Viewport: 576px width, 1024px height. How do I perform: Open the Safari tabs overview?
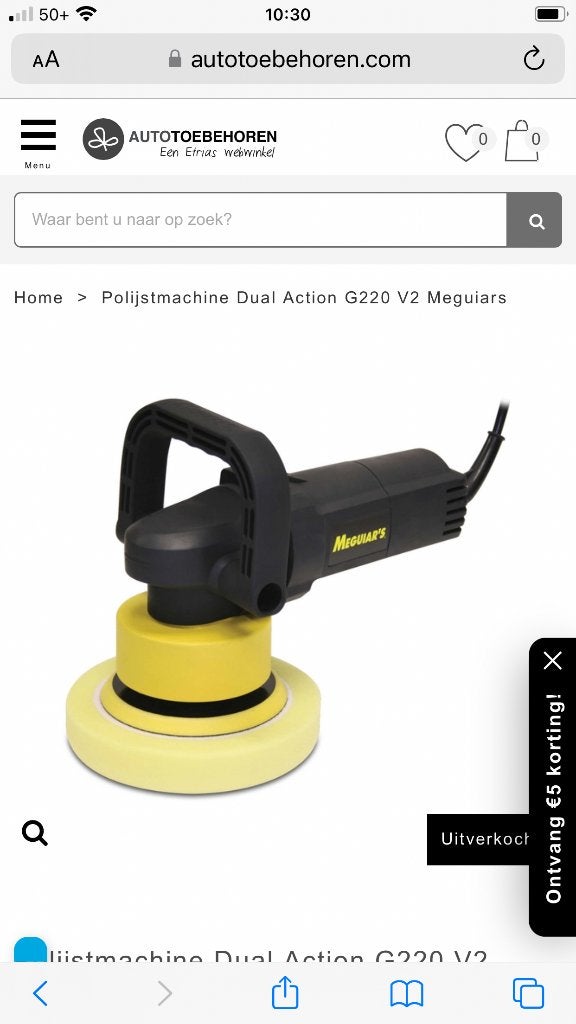pyautogui.click(x=528, y=993)
